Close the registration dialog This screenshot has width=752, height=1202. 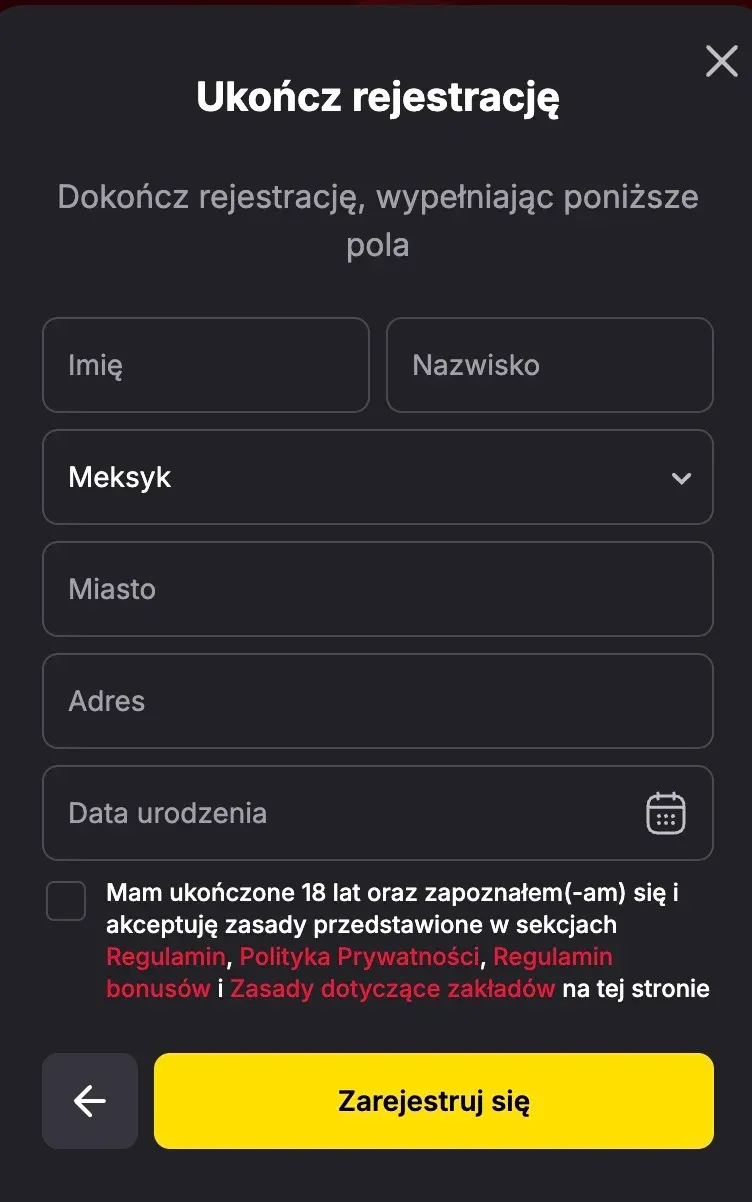pos(721,62)
